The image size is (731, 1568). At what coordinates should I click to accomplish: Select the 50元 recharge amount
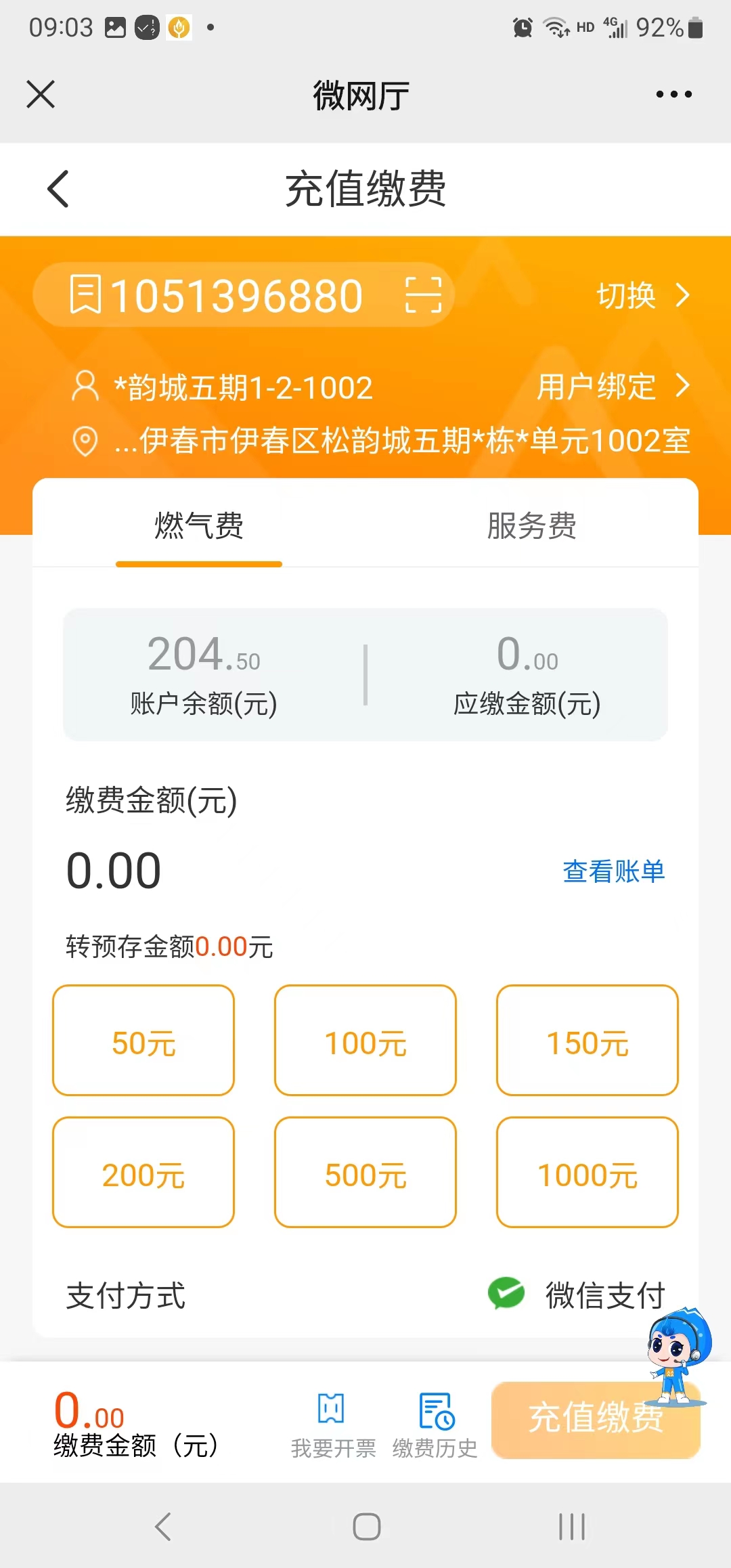[143, 1040]
